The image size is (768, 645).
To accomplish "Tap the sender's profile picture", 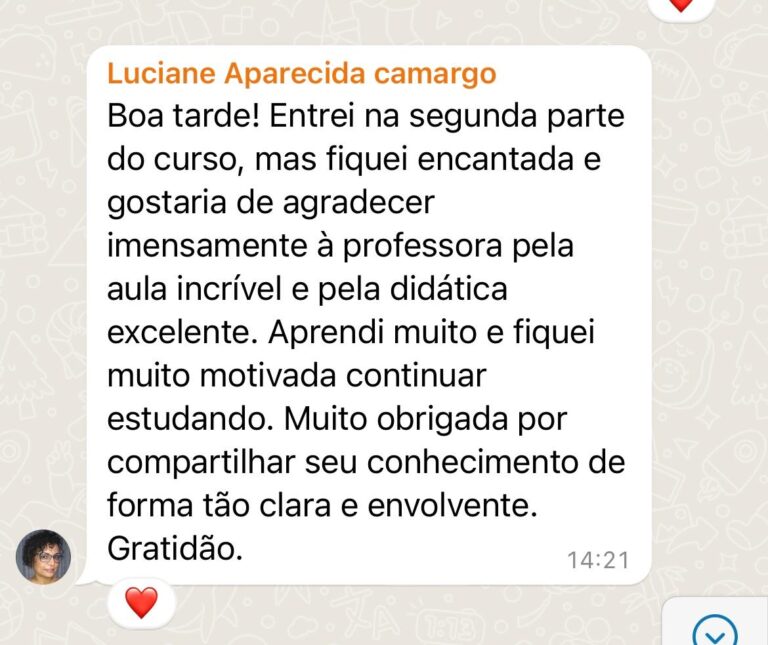I will pyautogui.click(x=43, y=556).
